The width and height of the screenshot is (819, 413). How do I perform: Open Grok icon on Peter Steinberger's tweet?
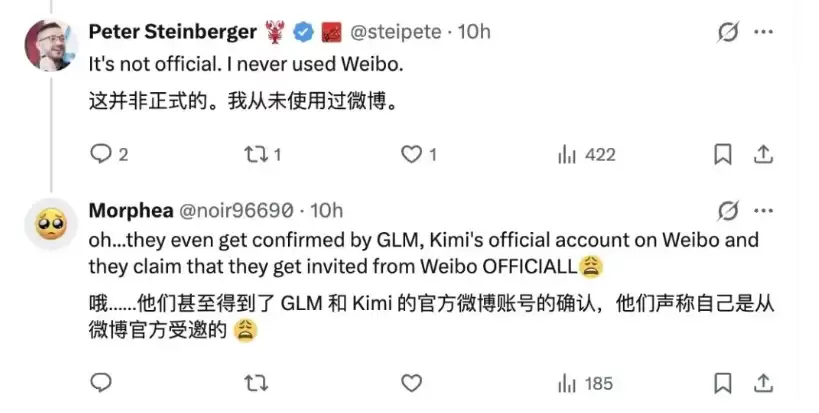[729, 31]
